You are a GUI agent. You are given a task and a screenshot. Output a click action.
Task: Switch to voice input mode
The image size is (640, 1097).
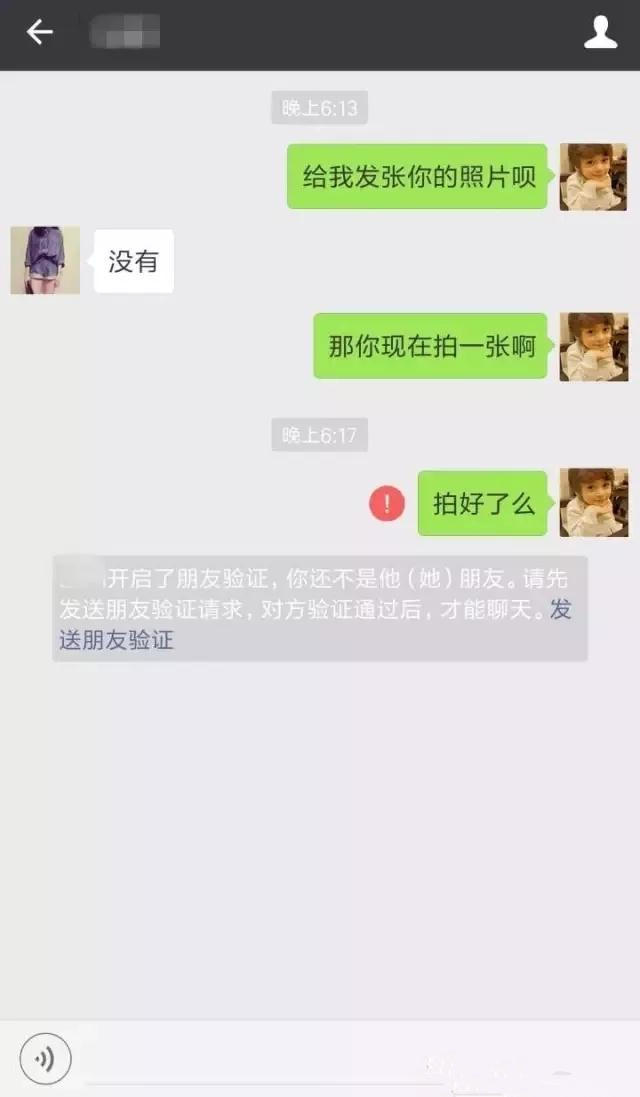pos(45,1059)
